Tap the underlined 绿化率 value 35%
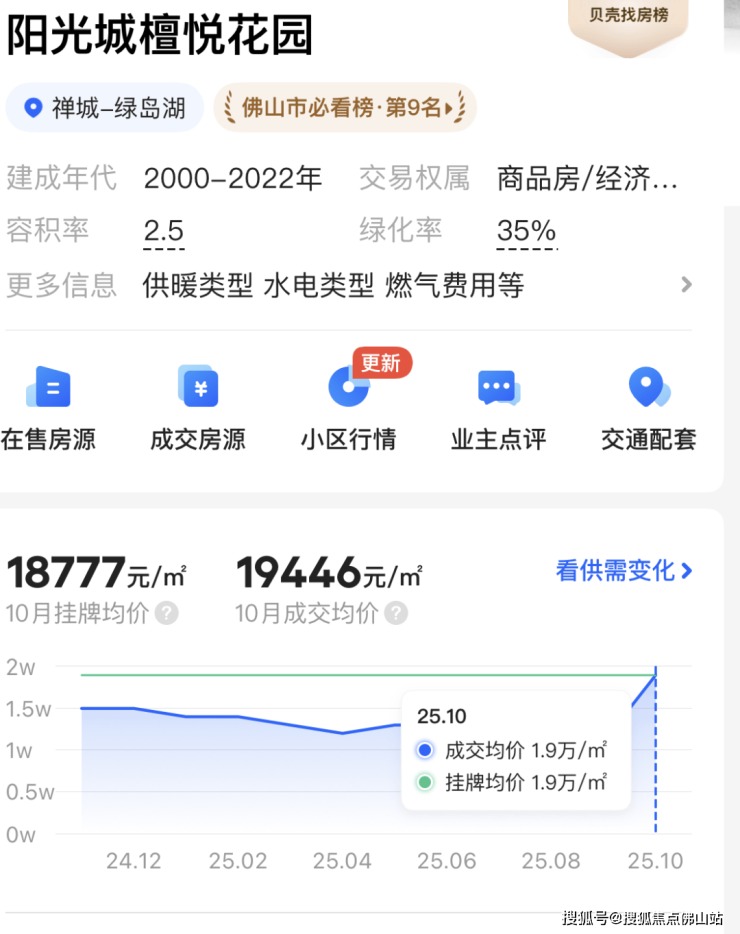Image resolution: width=740 pixels, height=934 pixels. click(x=526, y=232)
